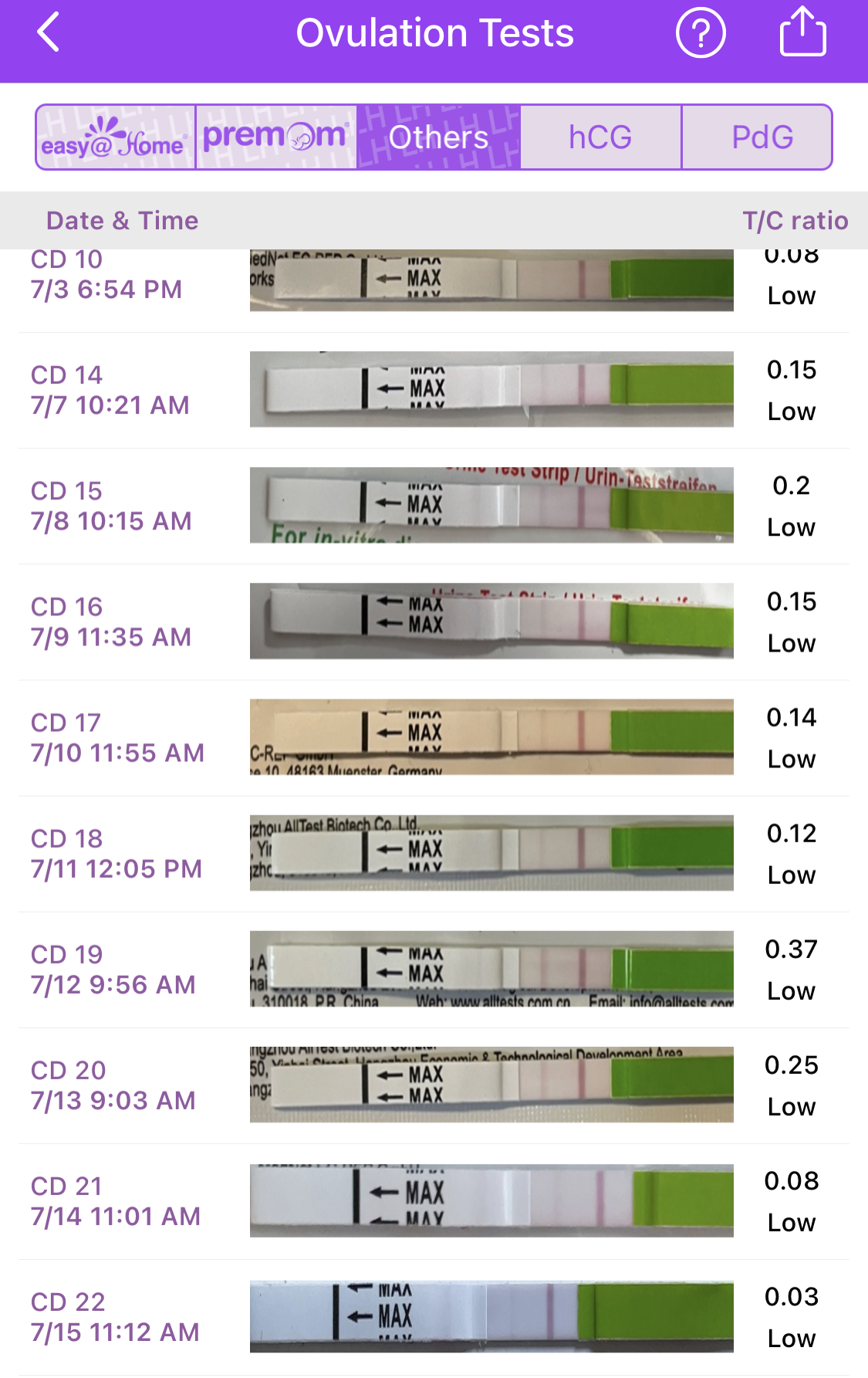View the CD 18 test entry
Image resolution: width=868 pixels, height=1378 pixels.
(x=434, y=853)
